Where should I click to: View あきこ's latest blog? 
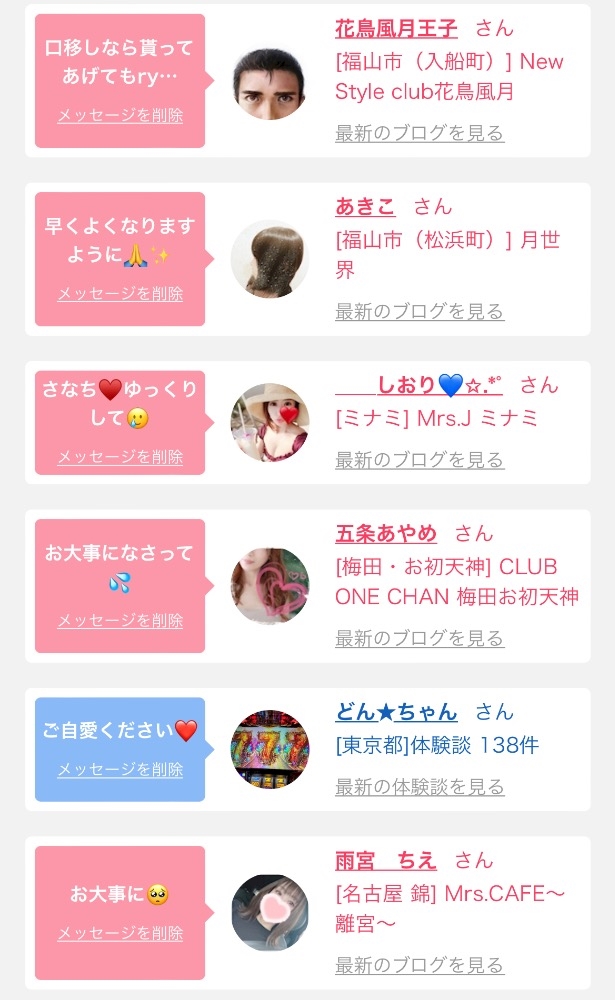419,311
